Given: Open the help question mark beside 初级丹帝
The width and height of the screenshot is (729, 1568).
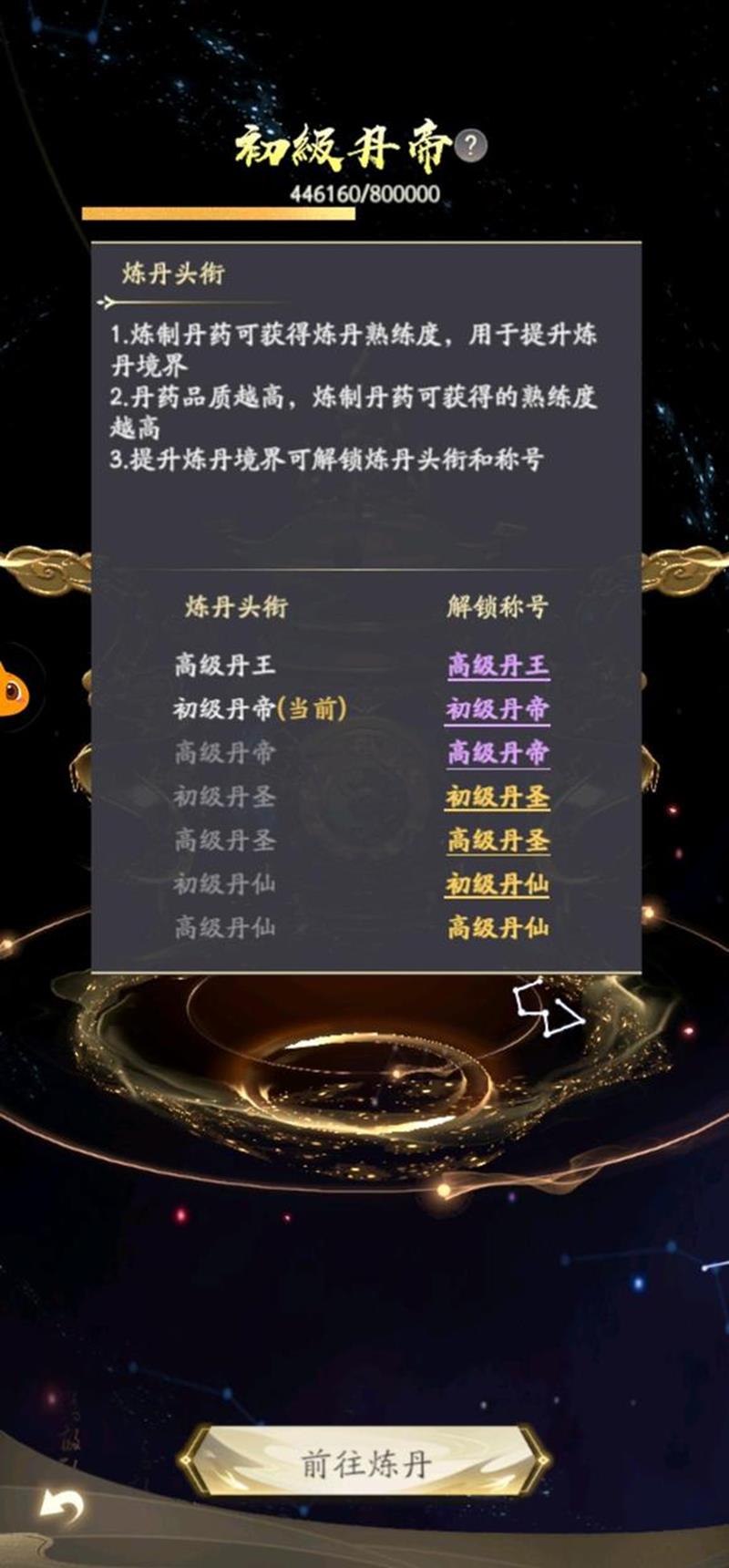Looking at the screenshot, I should [470, 145].
